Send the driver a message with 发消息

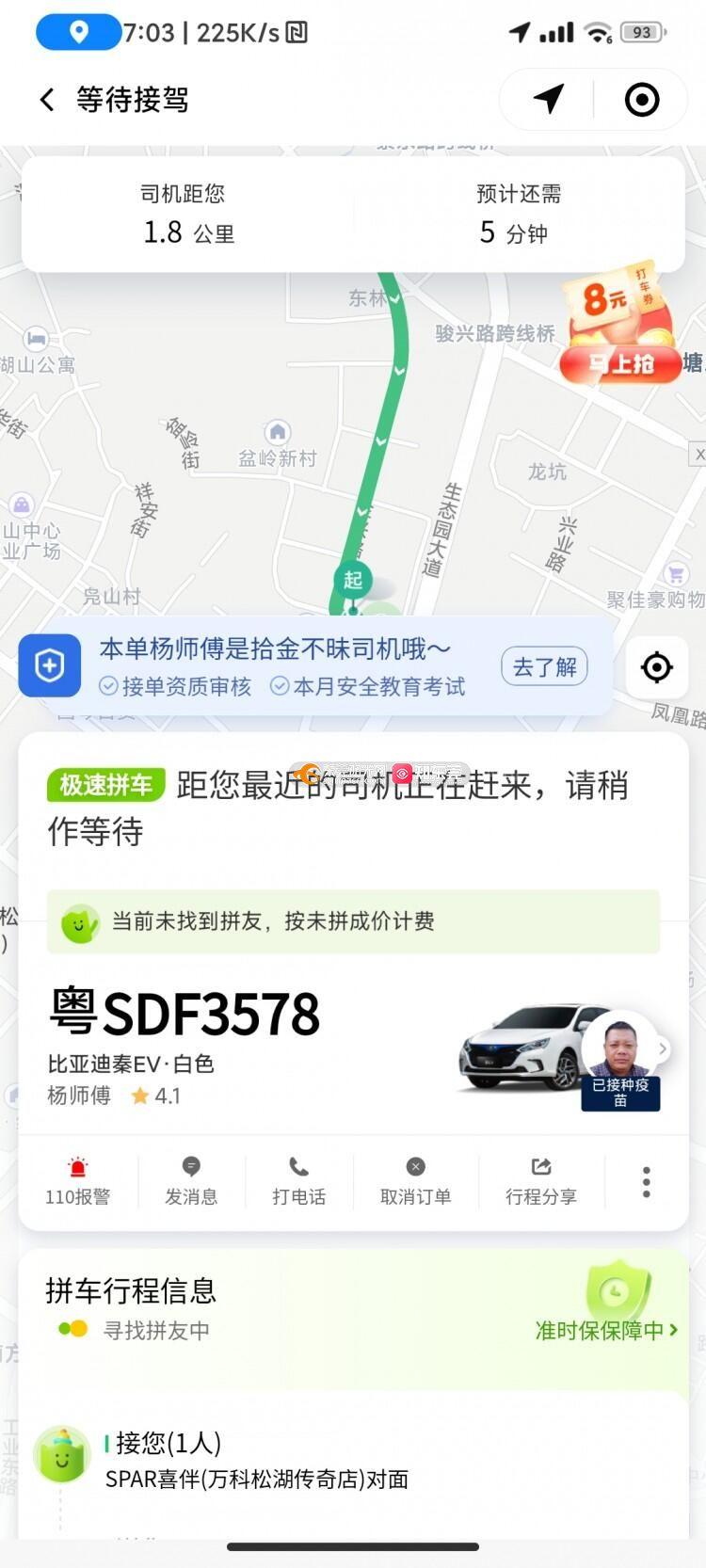point(191,1181)
